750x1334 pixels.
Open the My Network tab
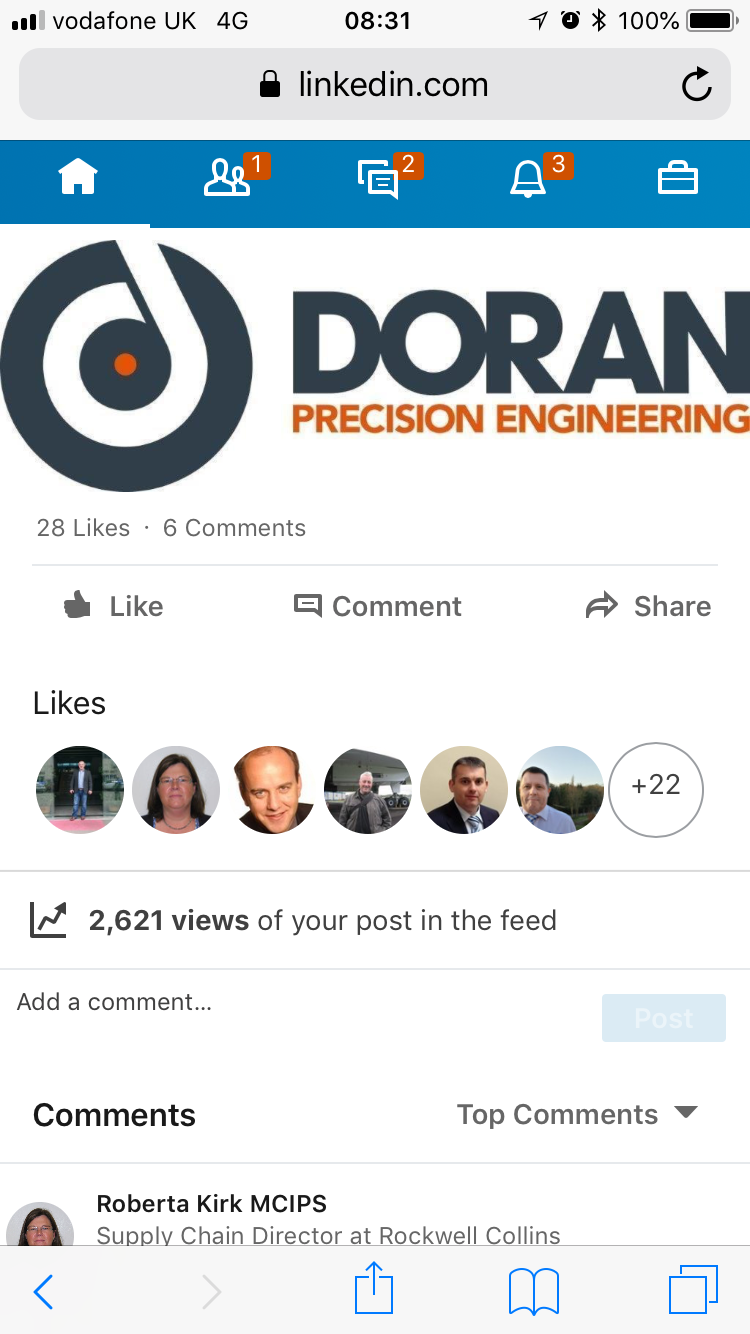228,178
